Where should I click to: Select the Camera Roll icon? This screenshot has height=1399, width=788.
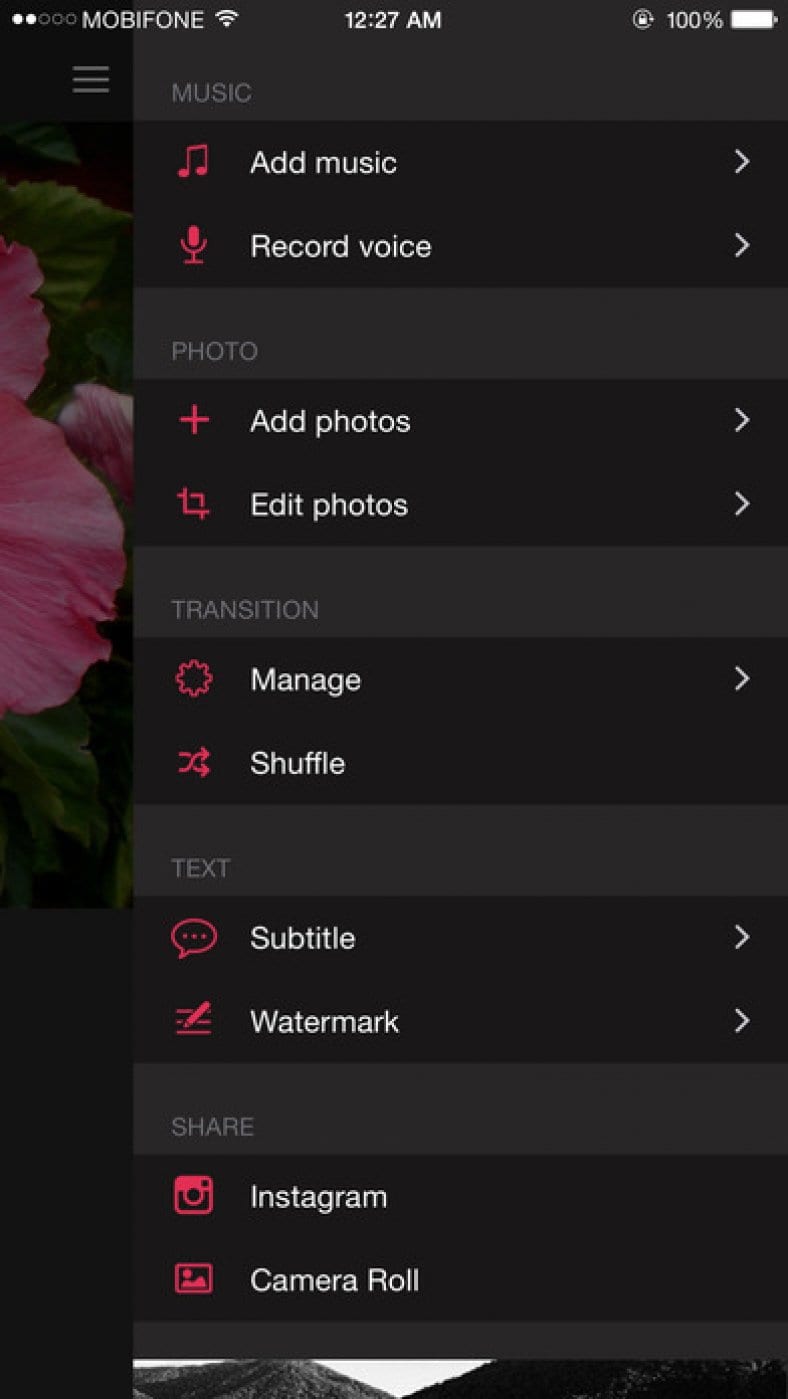[x=193, y=1279]
